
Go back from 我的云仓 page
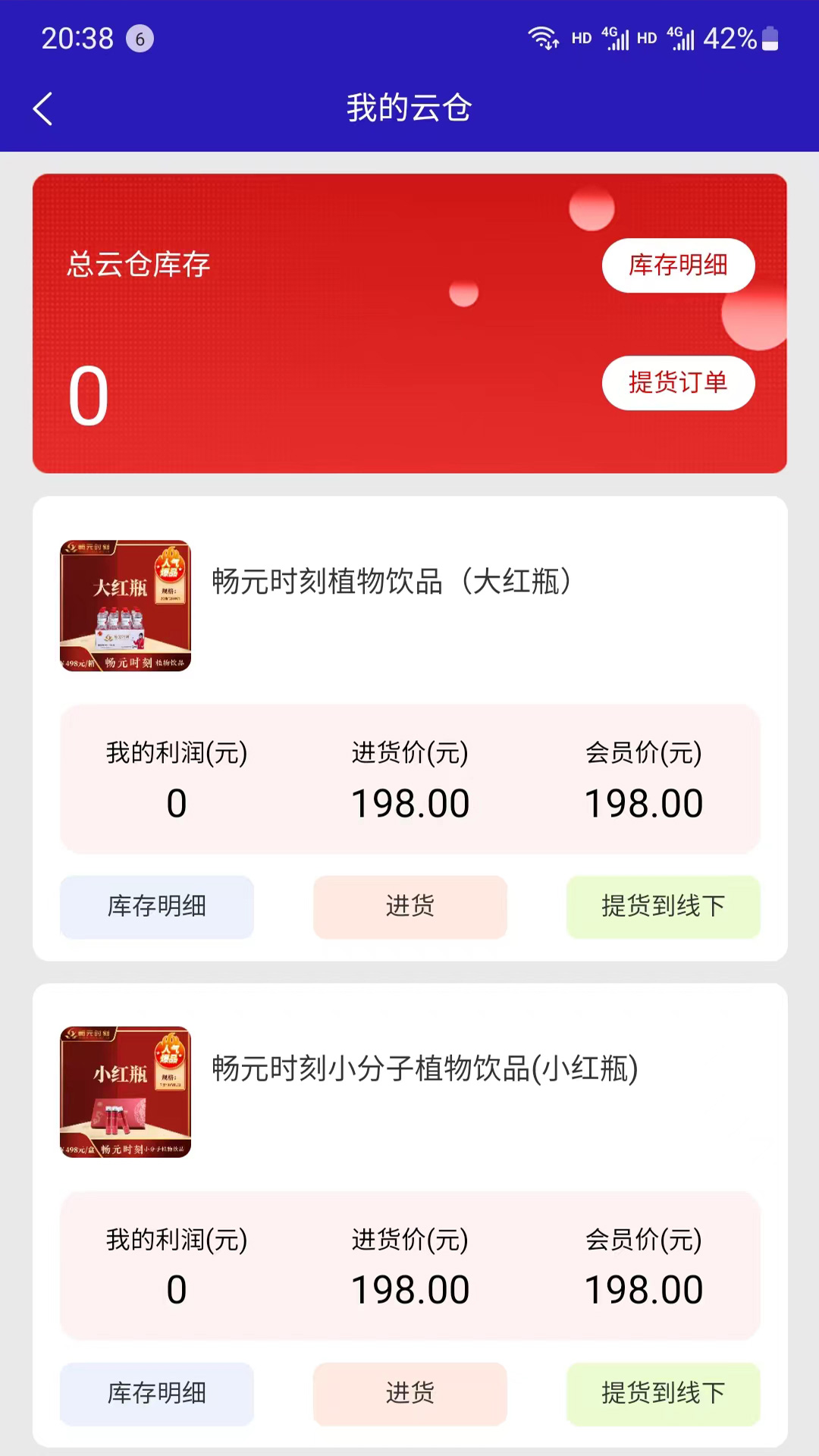[43, 108]
